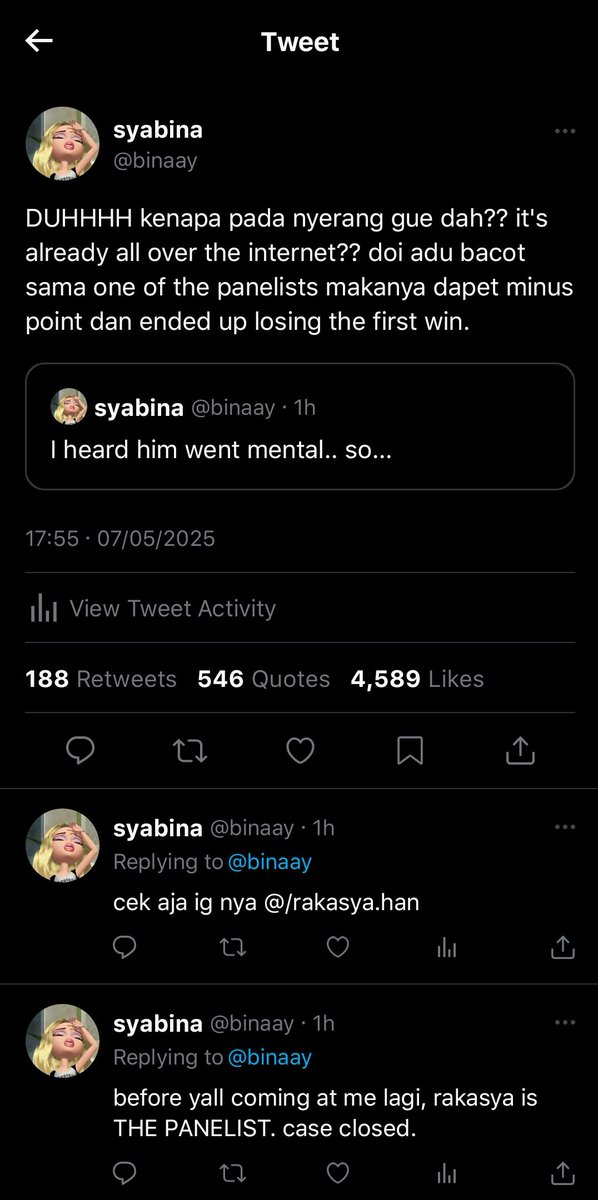The height and width of the screenshot is (1200, 598).
Task: Like the reply mentioning rakasya.han
Action: point(339,946)
